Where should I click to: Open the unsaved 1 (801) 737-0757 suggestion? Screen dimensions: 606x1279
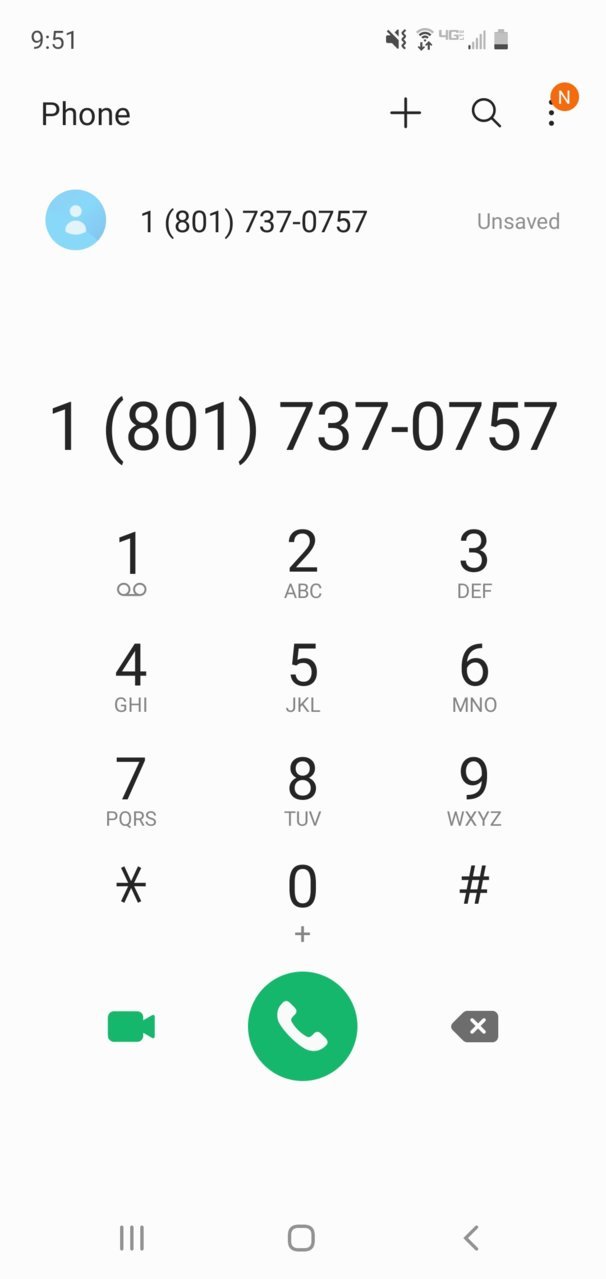pos(303,221)
